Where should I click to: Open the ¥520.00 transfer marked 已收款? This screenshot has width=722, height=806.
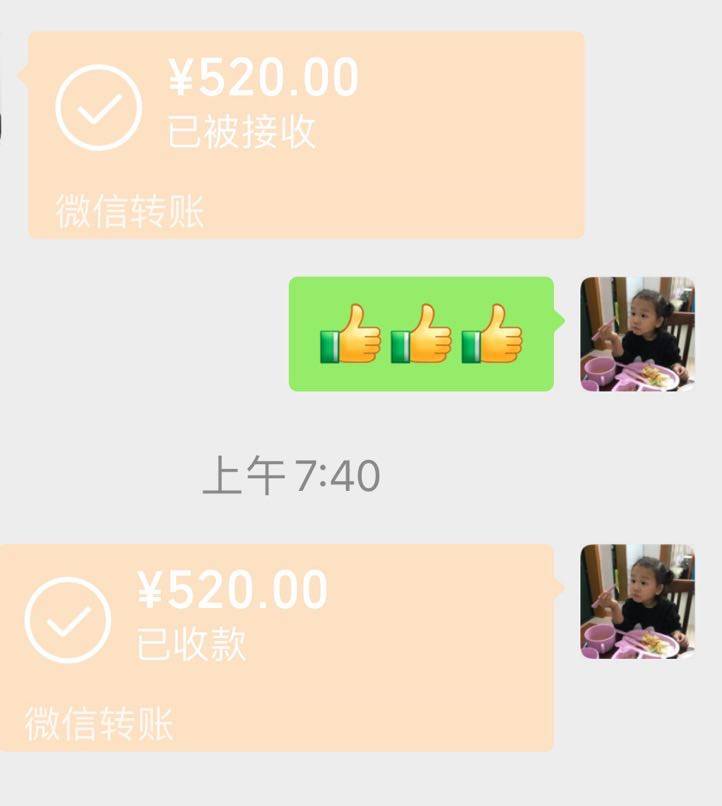[x=277, y=647]
